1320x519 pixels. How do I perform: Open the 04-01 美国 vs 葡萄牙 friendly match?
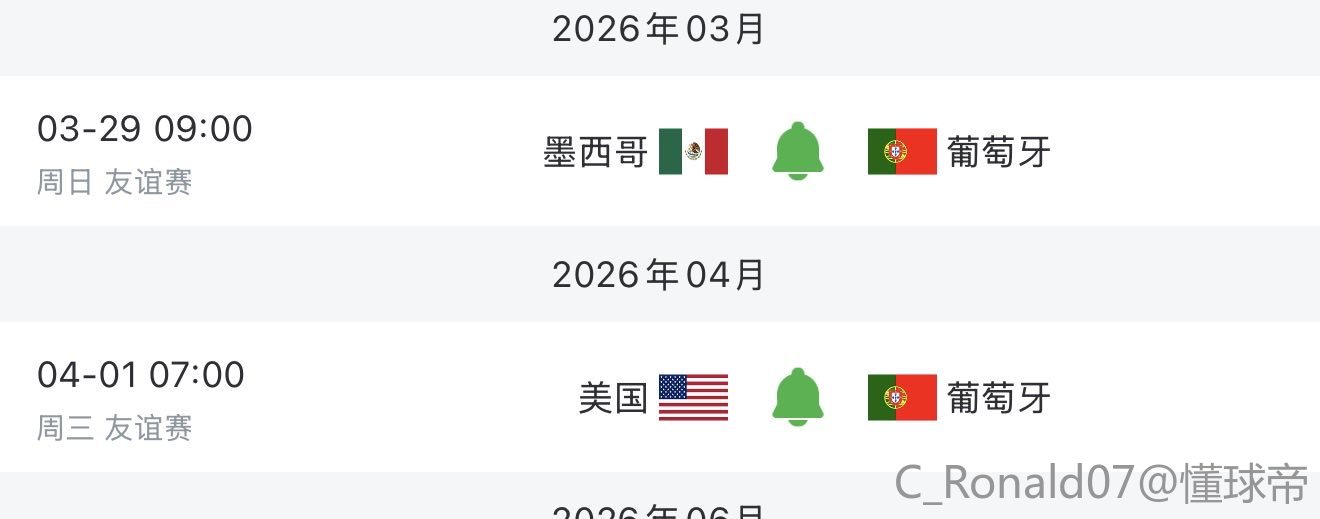pyautogui.click(x=660, y=397)
